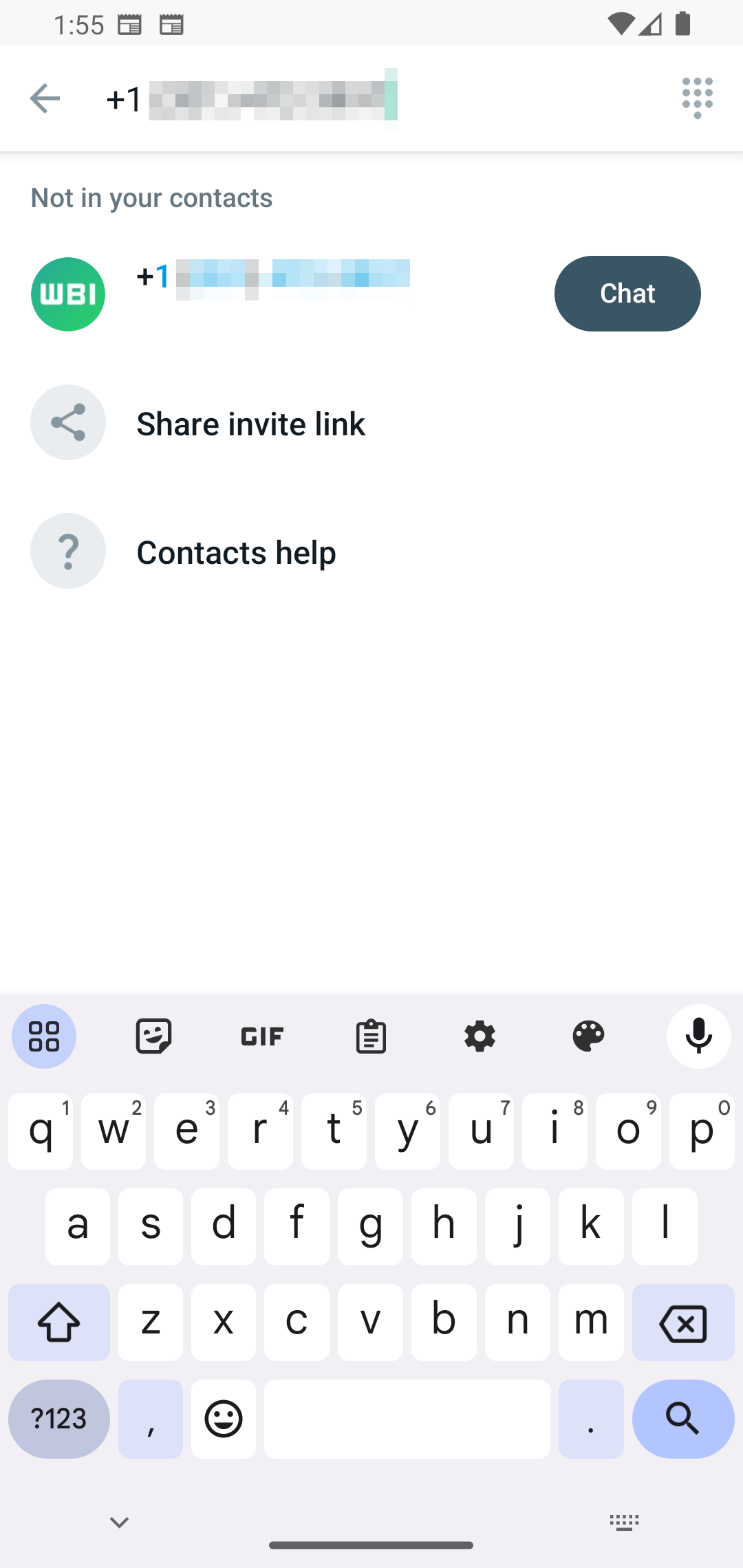Open the keyboard clipboard
The height and width of the screenshot is (1568, 743).
point(371,1036)
